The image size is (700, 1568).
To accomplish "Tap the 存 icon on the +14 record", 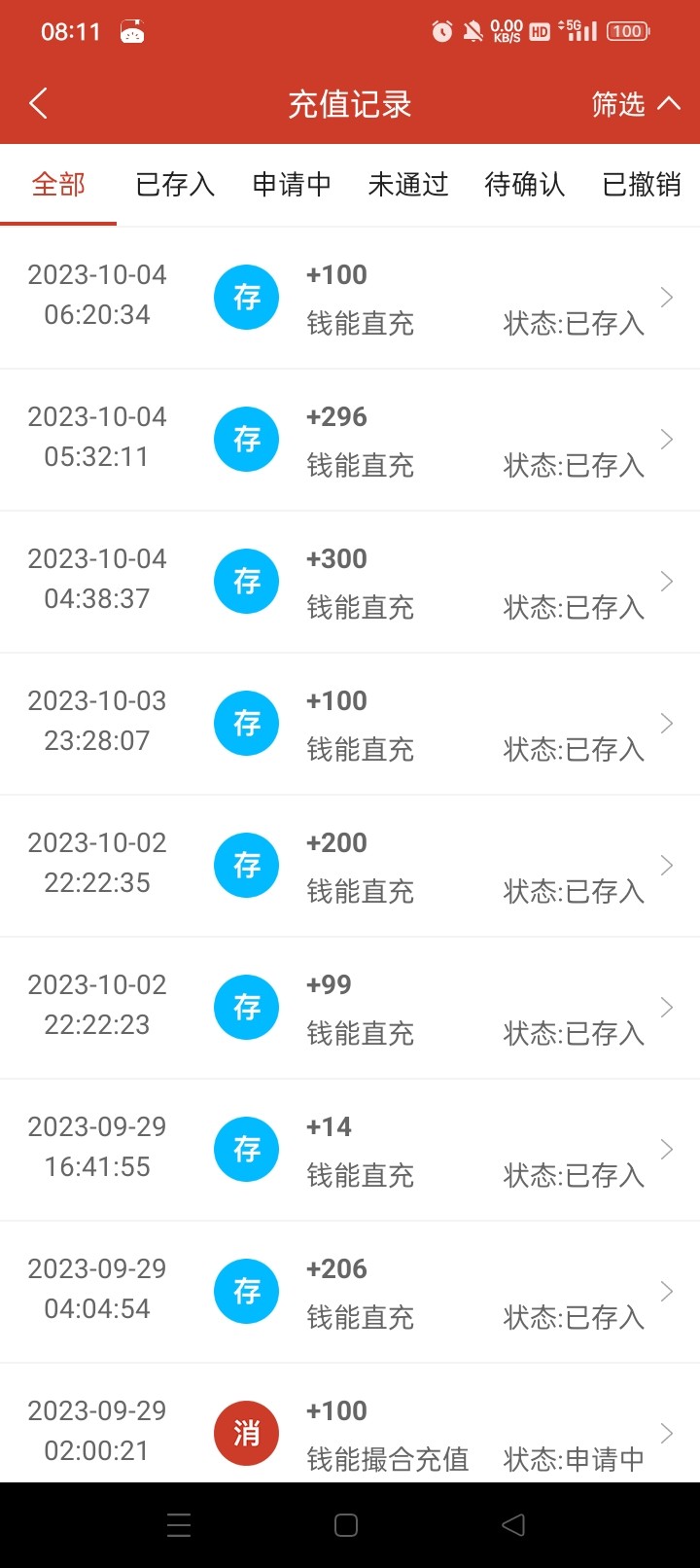I will [x=246, y=1149].
